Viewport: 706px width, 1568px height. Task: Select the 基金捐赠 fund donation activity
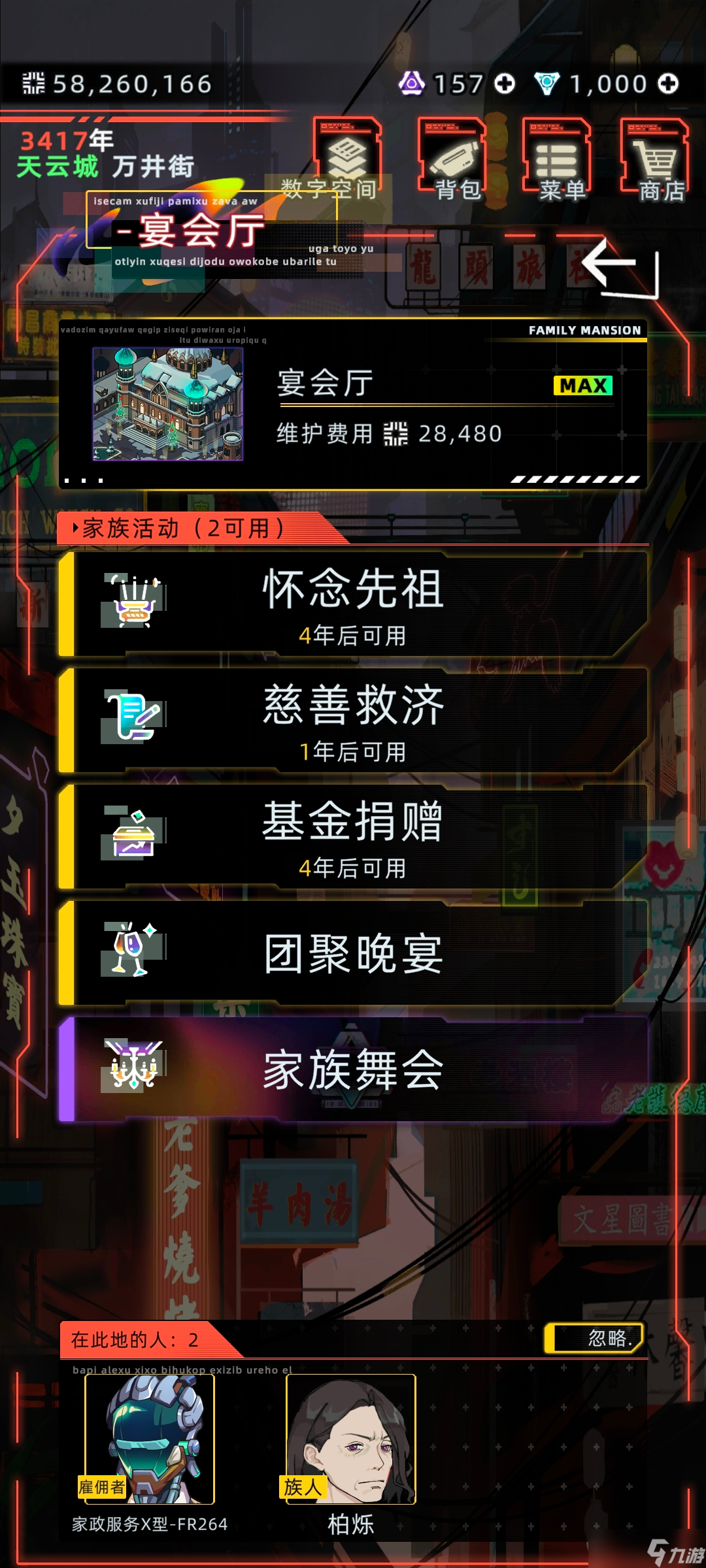[x=353, y=837]
